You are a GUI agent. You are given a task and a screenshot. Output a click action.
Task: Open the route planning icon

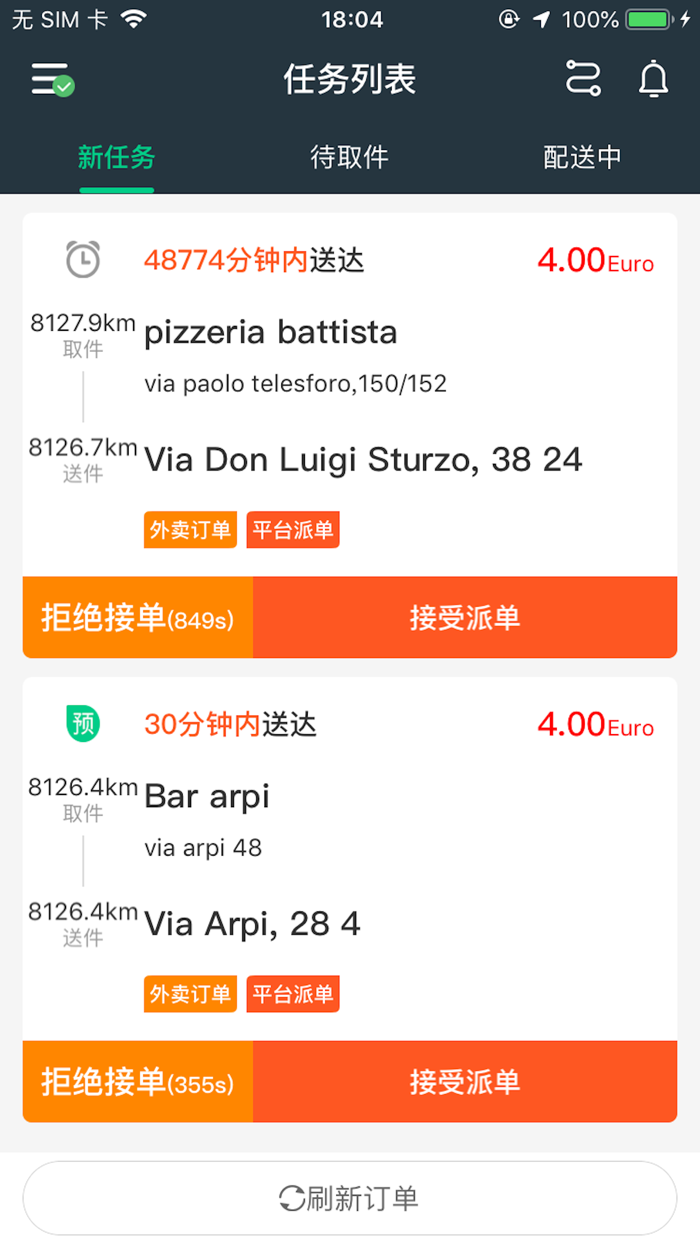[x=583, y=79]
